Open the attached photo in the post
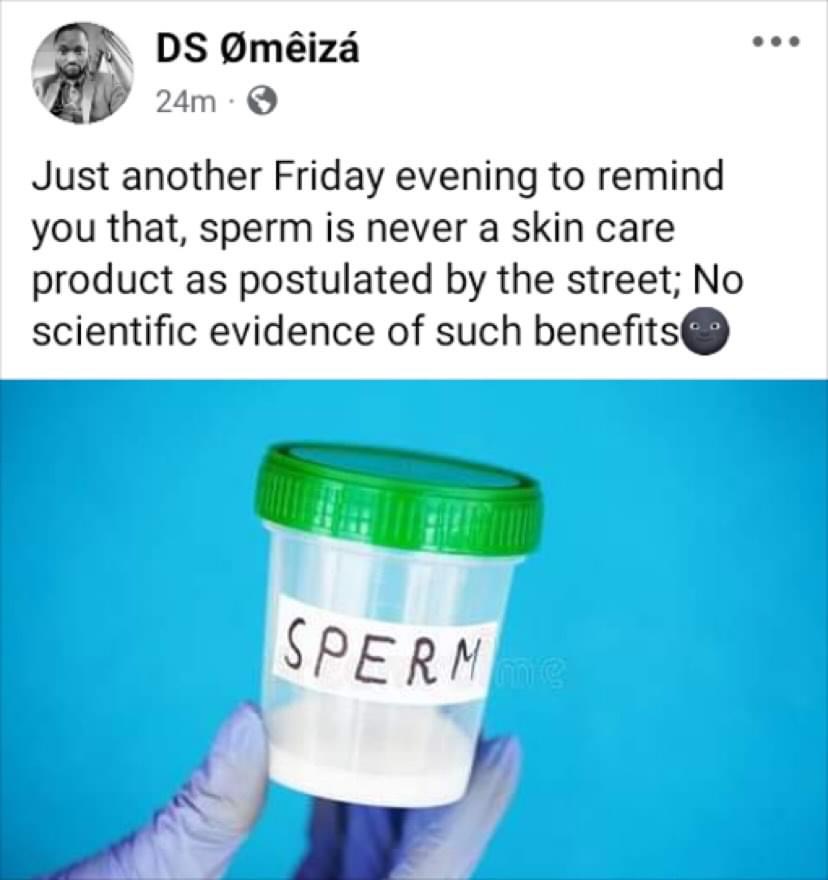This screenshot has height=880, width=828. pos(414,630)
